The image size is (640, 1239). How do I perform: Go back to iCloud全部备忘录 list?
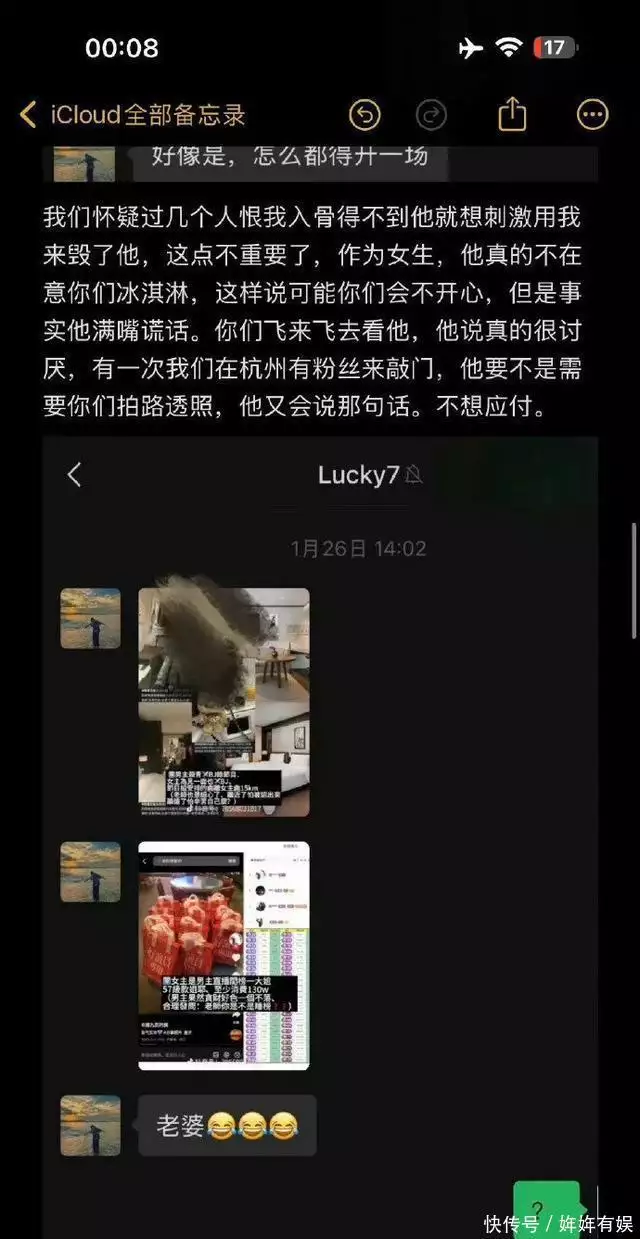coord(132,115)
